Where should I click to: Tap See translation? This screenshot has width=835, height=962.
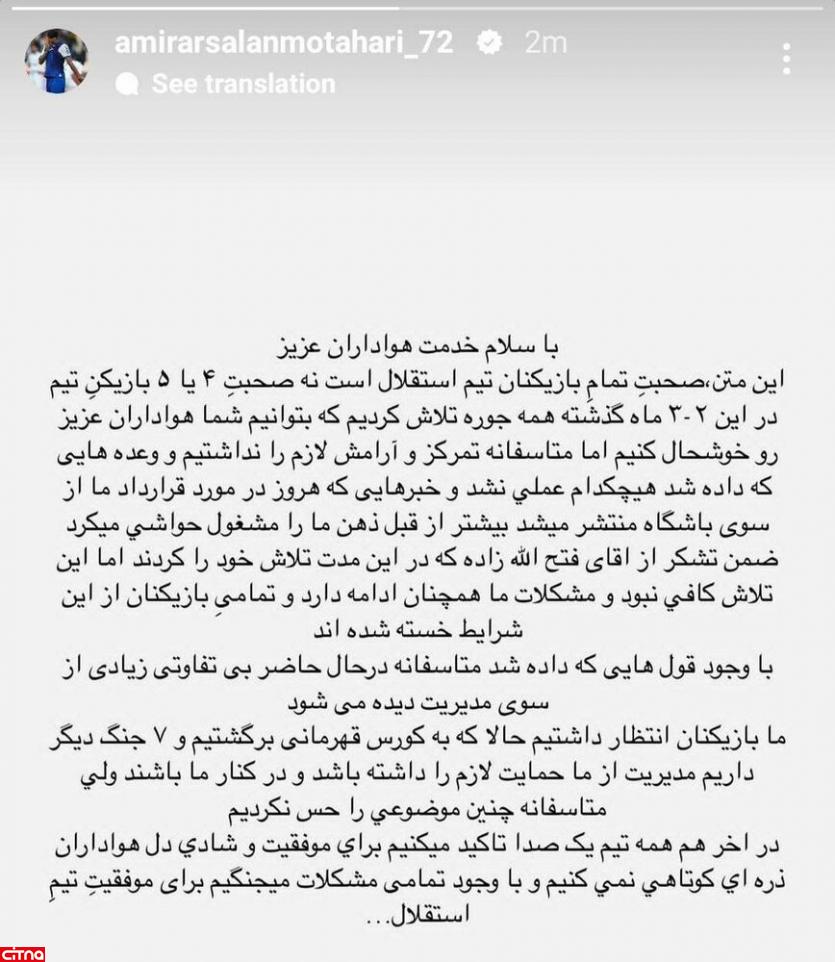[242, 85]
